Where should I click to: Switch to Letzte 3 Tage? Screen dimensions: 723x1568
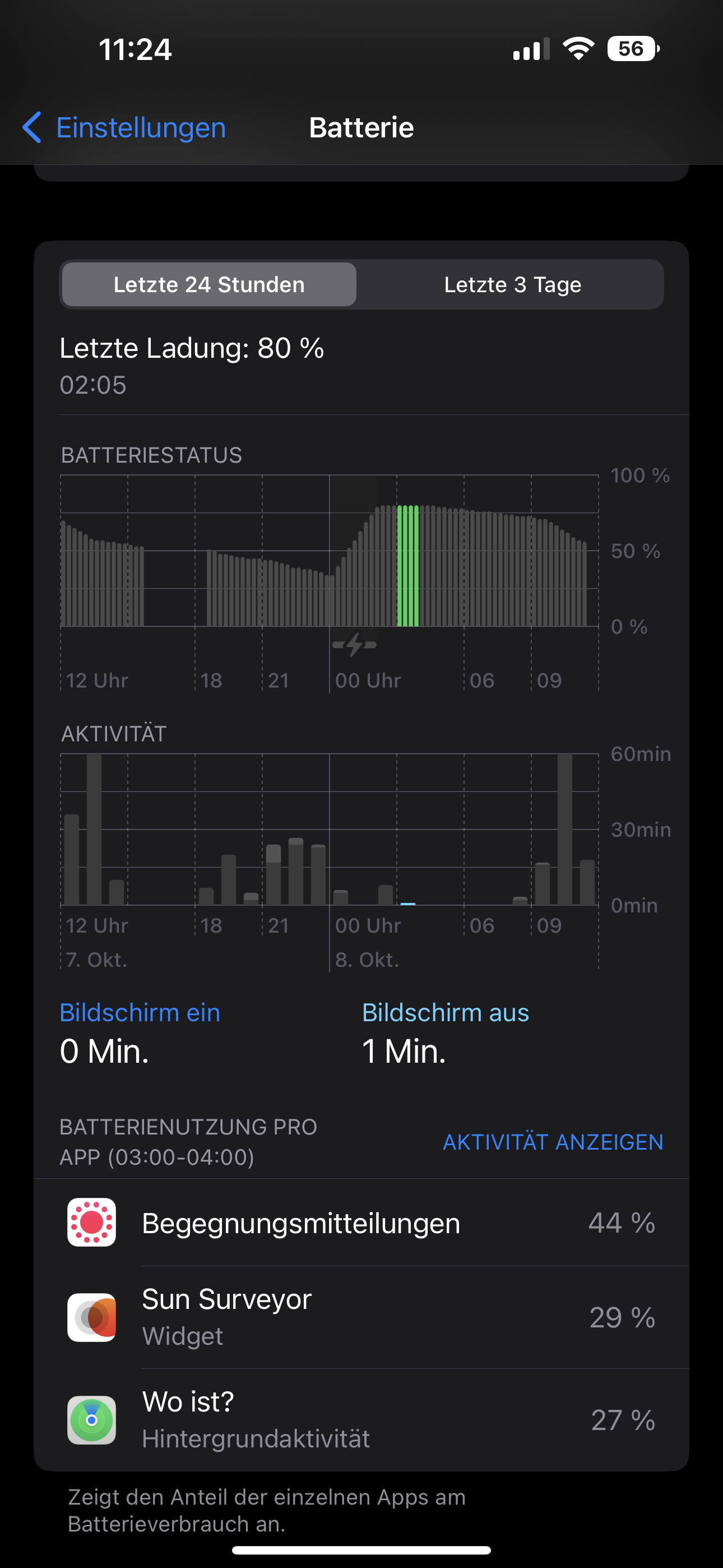point(512,284)
